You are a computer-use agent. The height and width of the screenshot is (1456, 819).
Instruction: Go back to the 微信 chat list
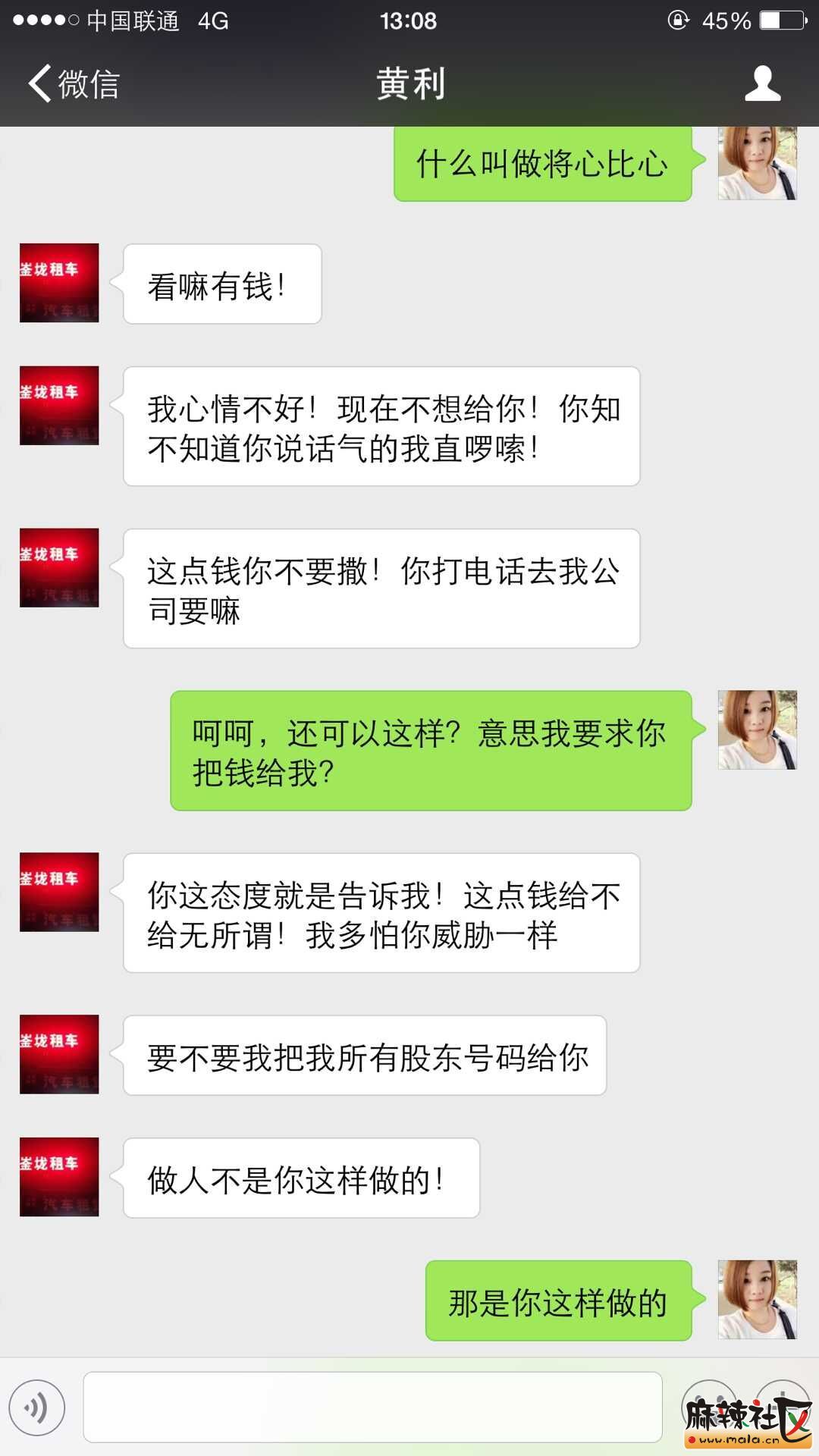coord(73,83)
